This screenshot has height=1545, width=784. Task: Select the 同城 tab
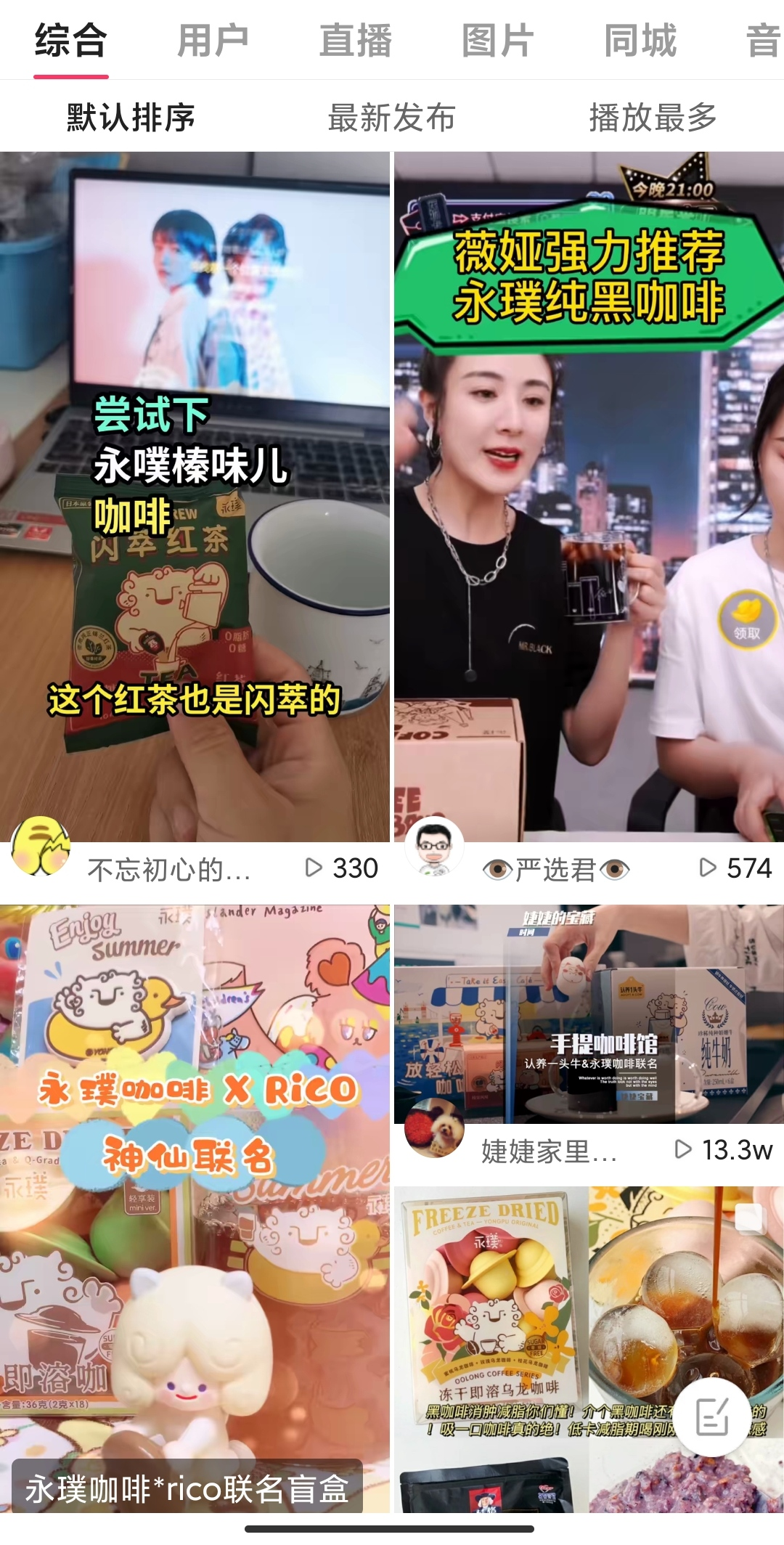tap(640, 40)
